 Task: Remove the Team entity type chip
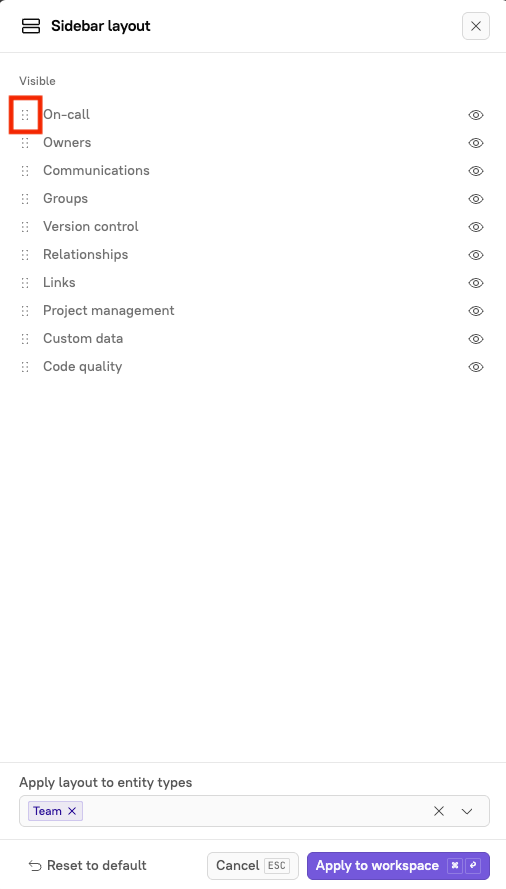[x=72, y=811]
